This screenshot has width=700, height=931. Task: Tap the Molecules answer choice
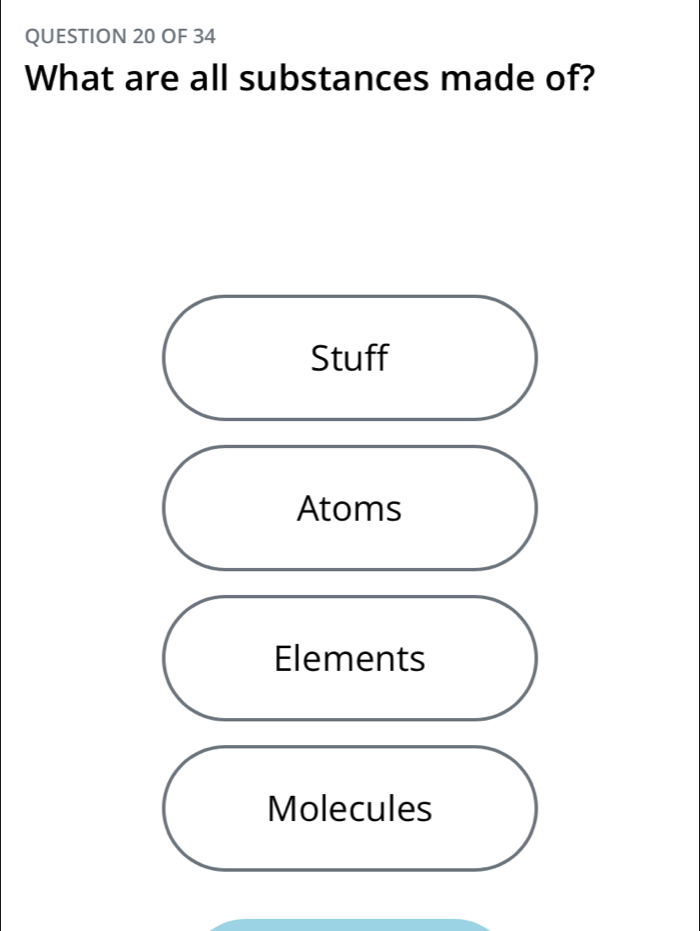[350, 808]
